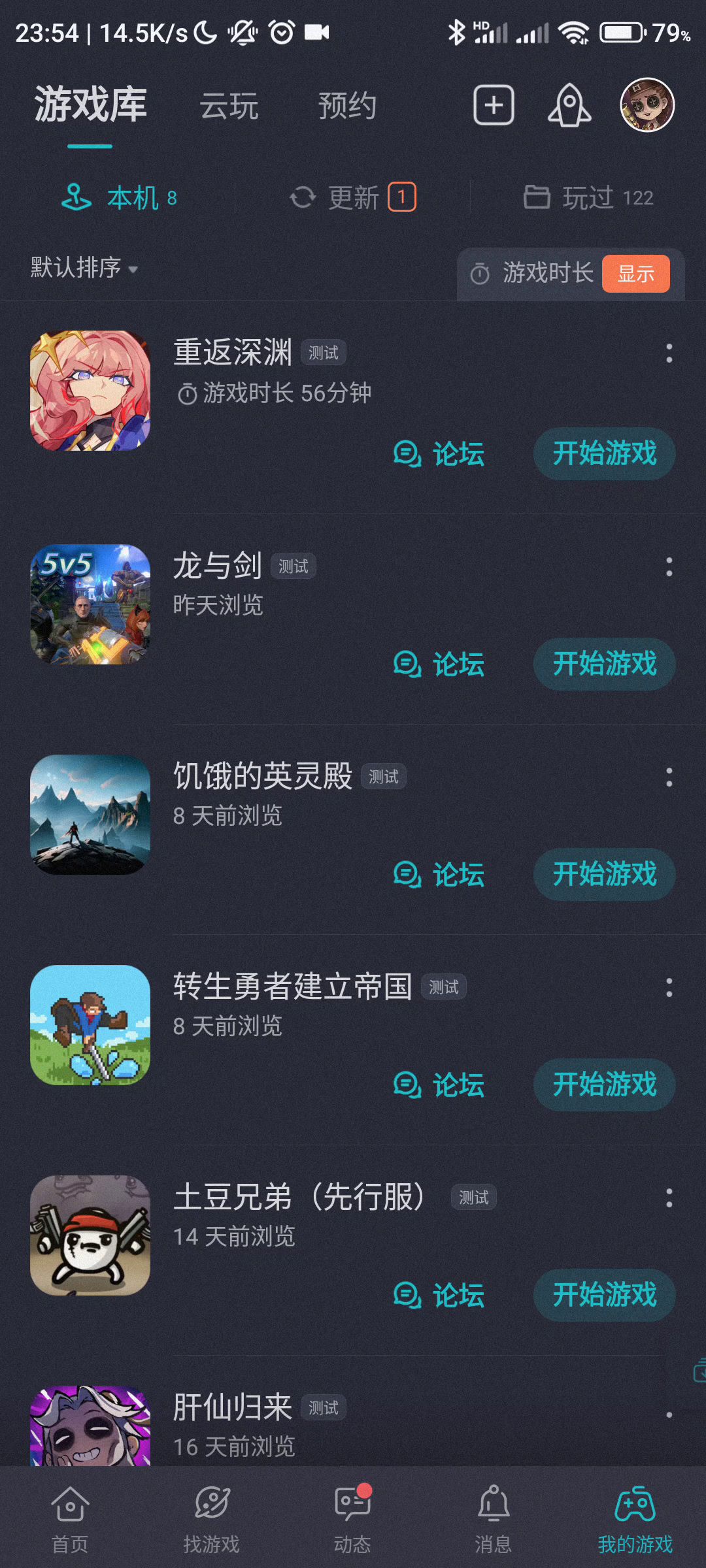Expand the 默认排序 sort dropdown
Viewport: 706px width, 1568px height.
click(x=84, y=268)
